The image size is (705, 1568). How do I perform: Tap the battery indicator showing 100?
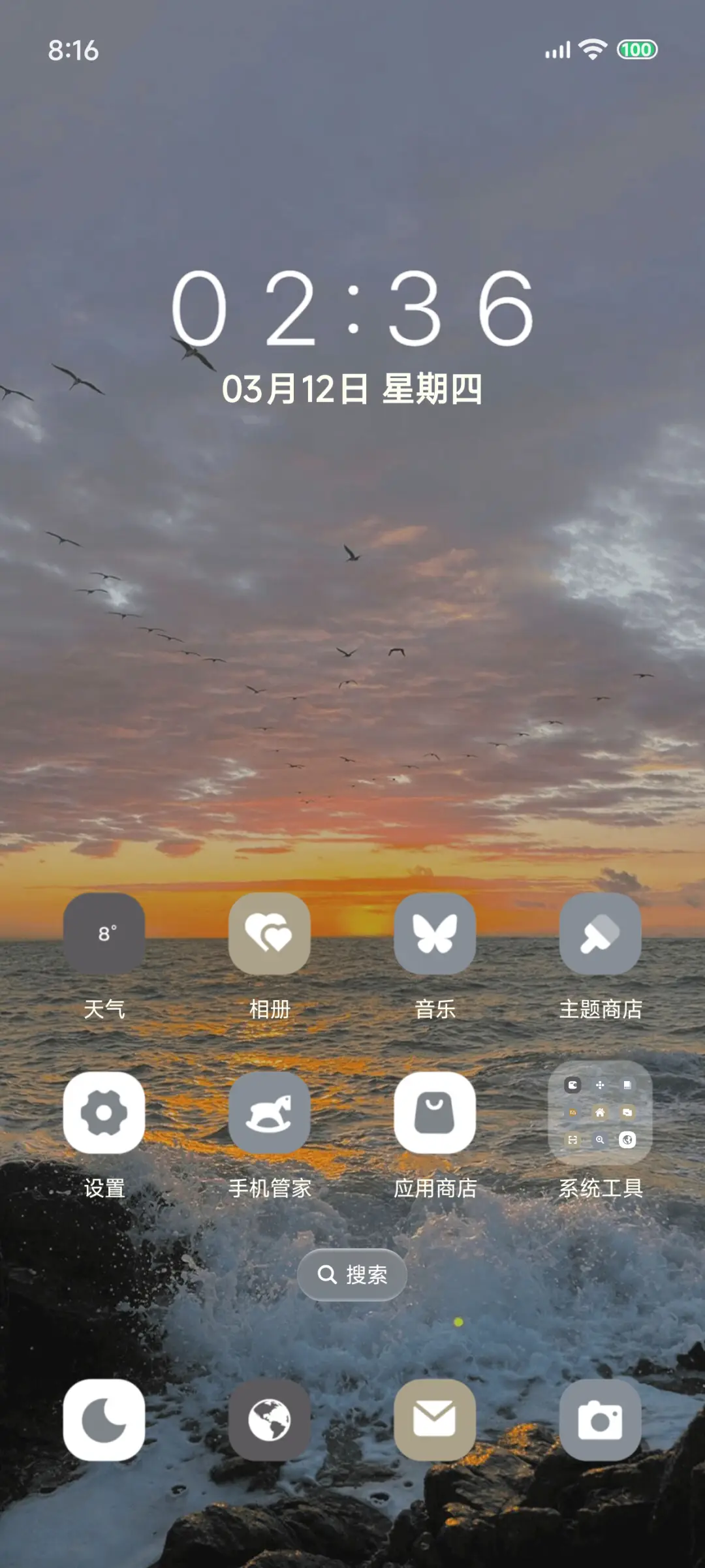pyautogui.click(x=636, y=49)
